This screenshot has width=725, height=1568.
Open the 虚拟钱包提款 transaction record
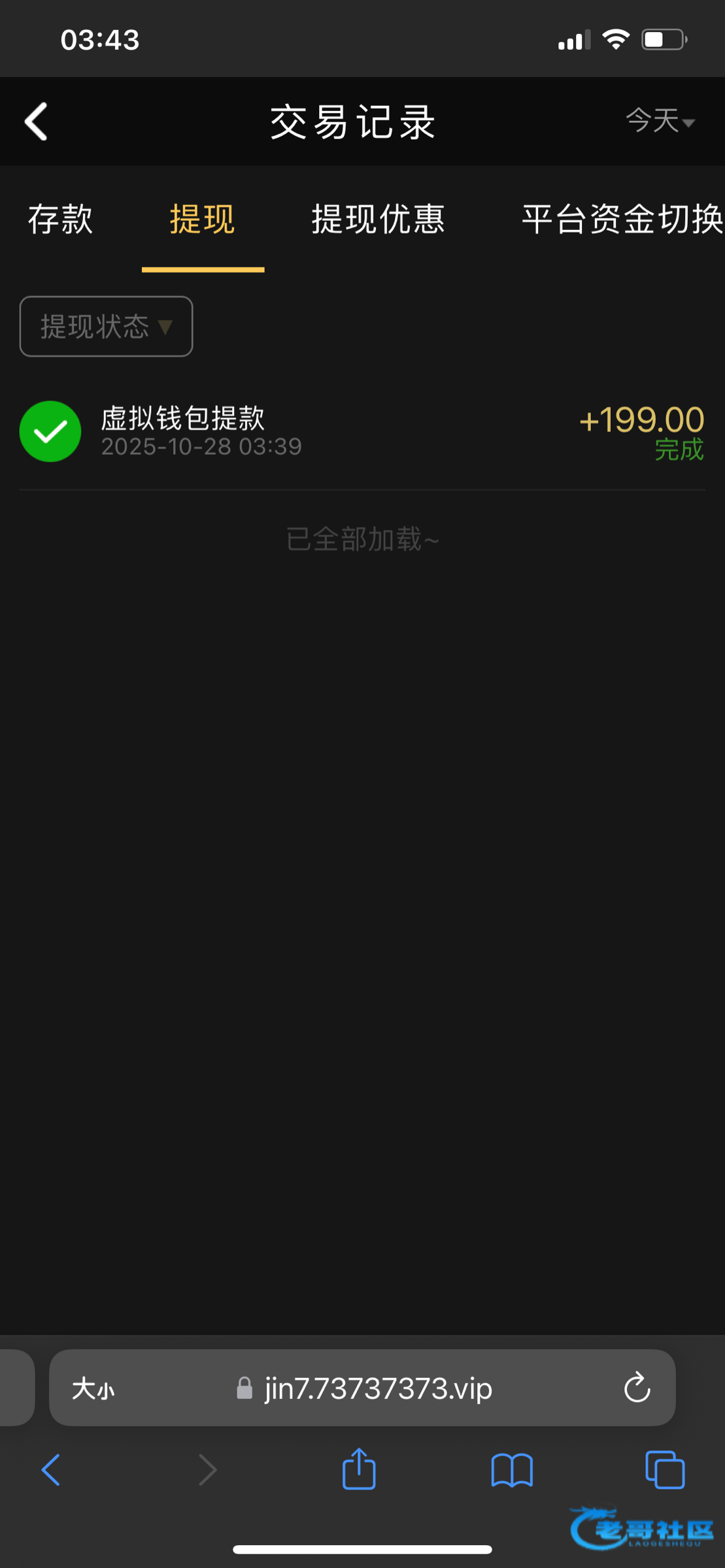(362, 431)
